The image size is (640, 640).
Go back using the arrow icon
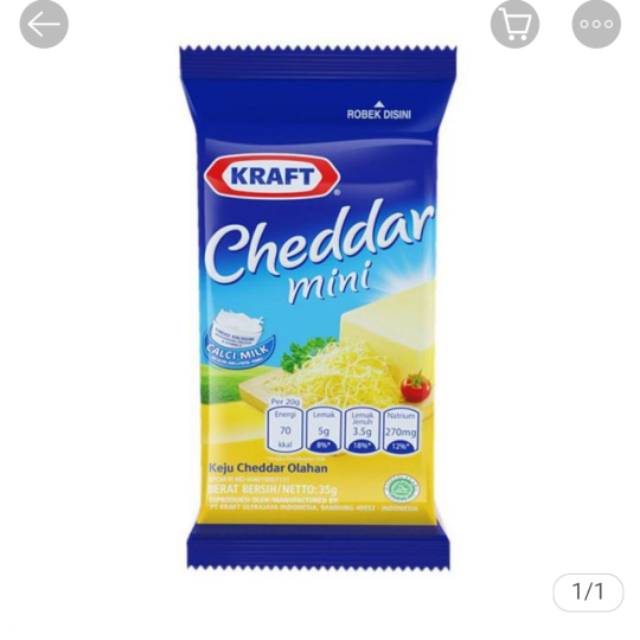[x=44, y=24]
